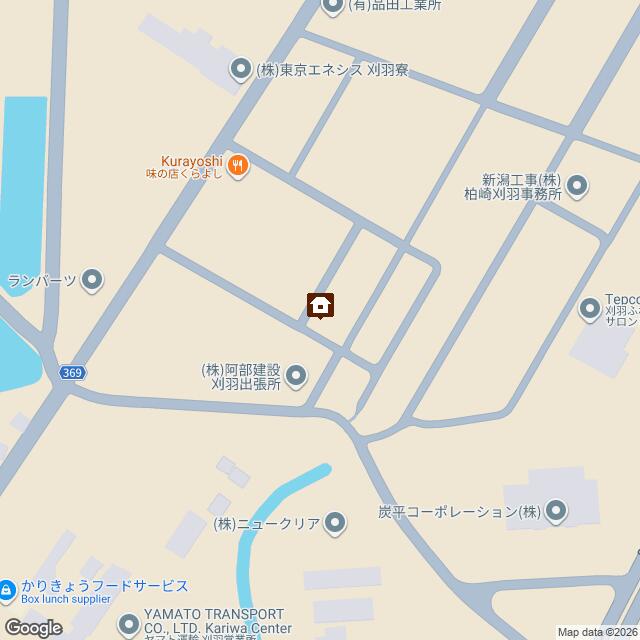Open the かりきょうフードサービス box lunch pin
The width and height of the screenshot is (640, 640).
(x=7, y=591)
